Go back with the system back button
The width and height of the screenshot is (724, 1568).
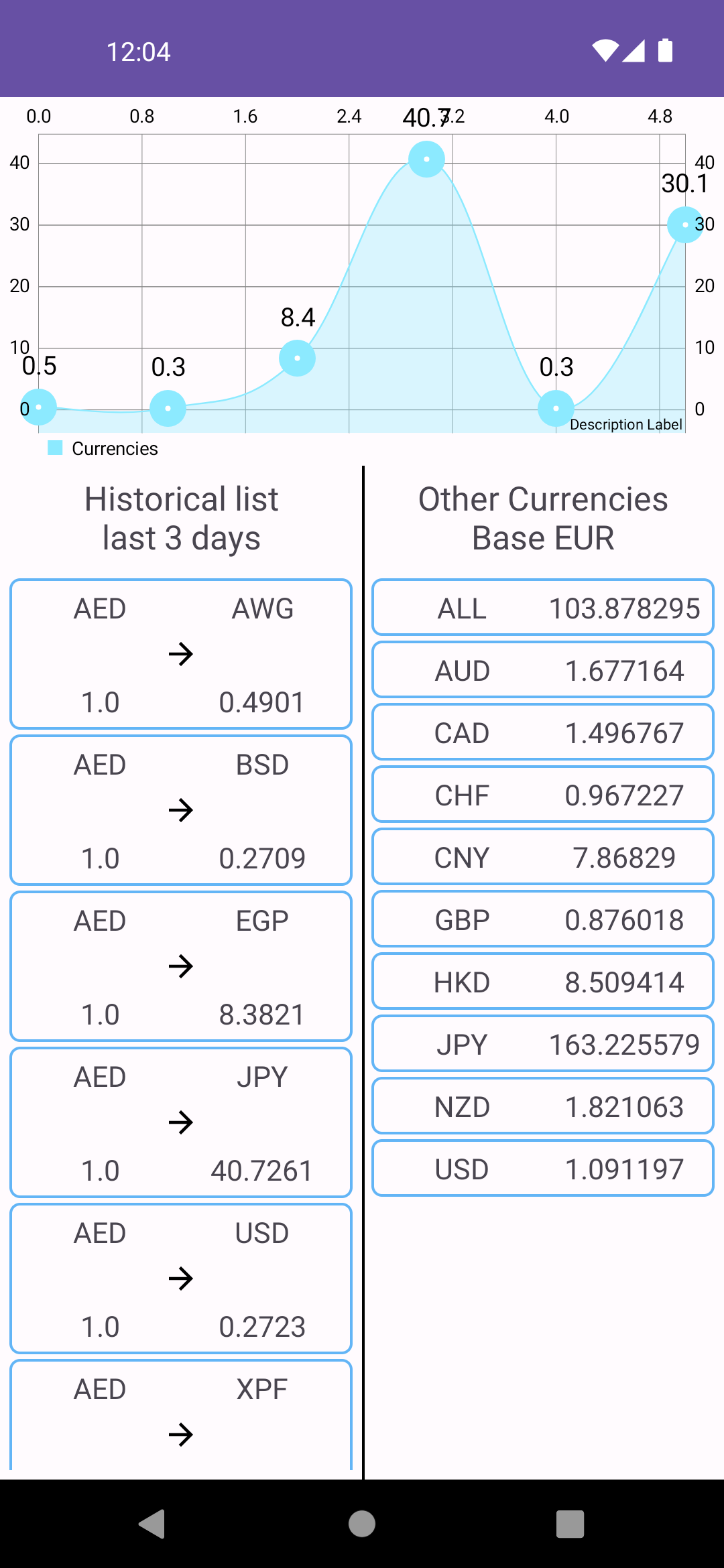point(153,1524)
